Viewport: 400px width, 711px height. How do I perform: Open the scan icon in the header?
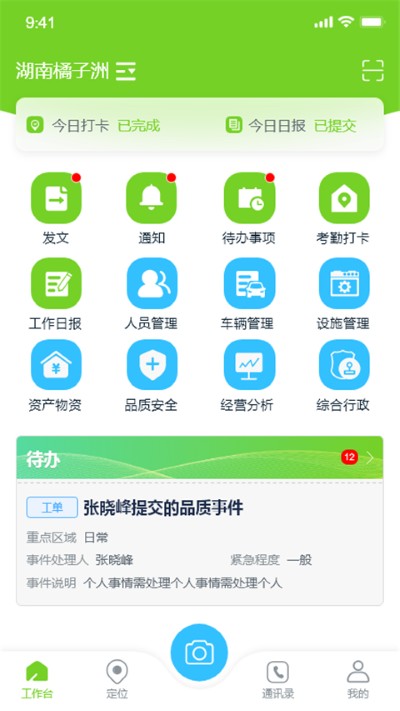point(373,71)
